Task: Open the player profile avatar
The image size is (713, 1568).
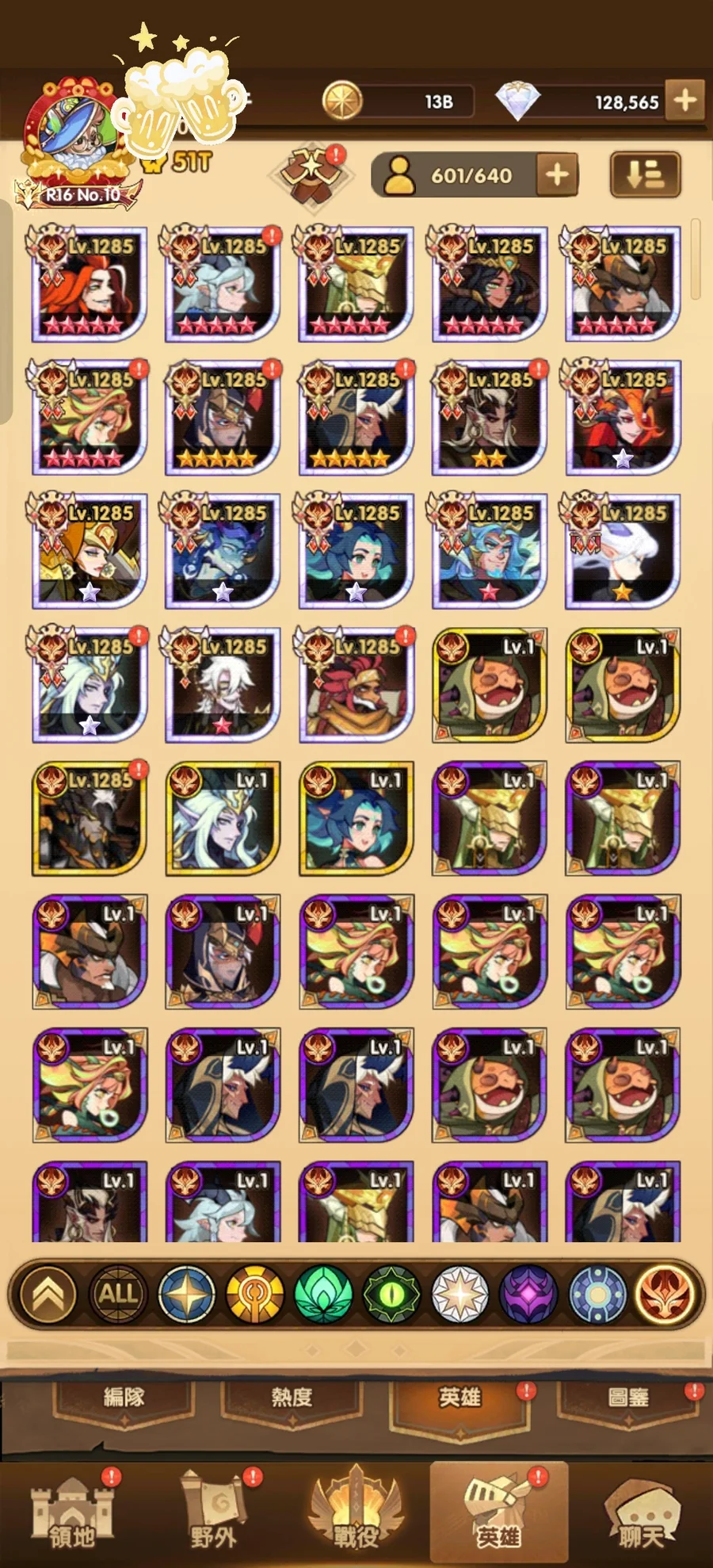Action: click(x=77, y=135)
